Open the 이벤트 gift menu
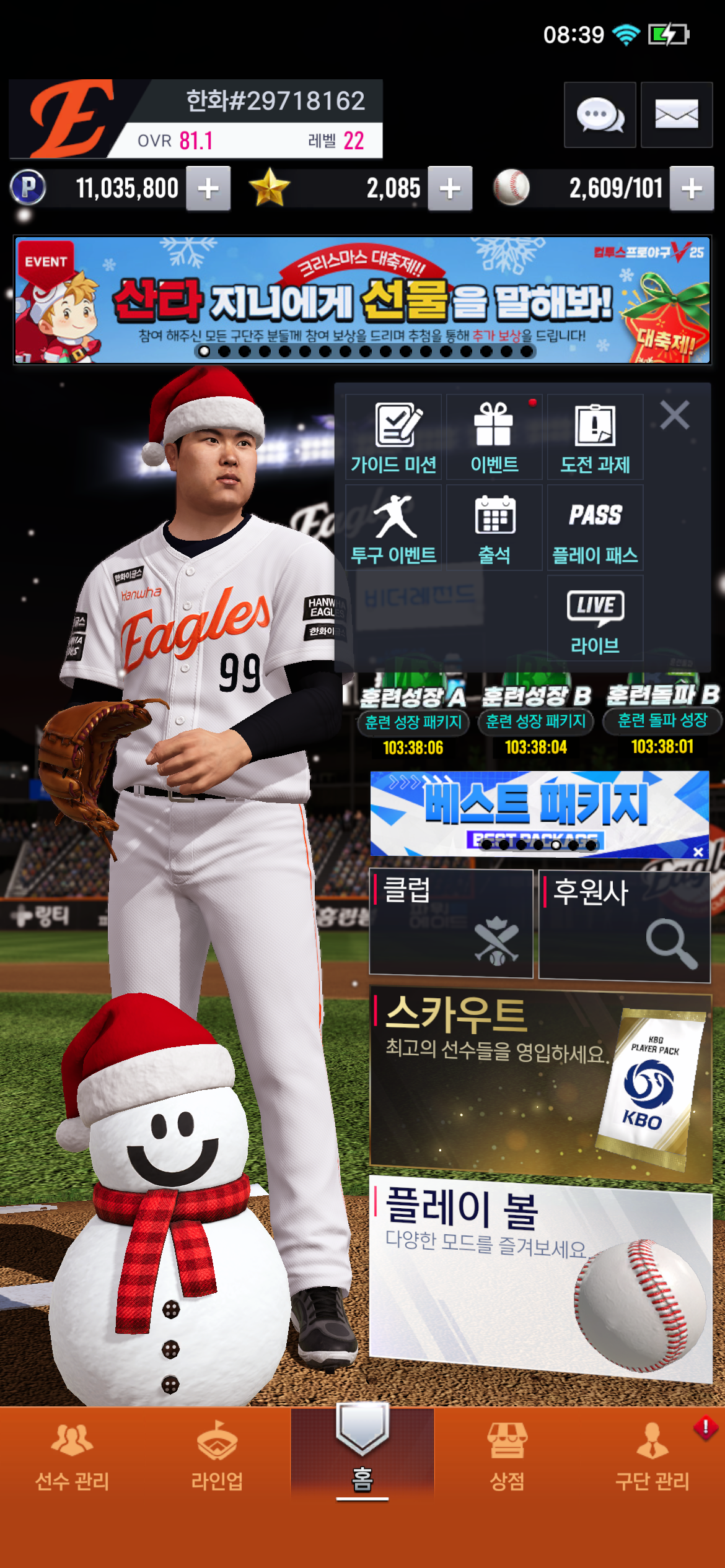The width and height of the screenshot is (725, 1568). click(x=494, y=437)
